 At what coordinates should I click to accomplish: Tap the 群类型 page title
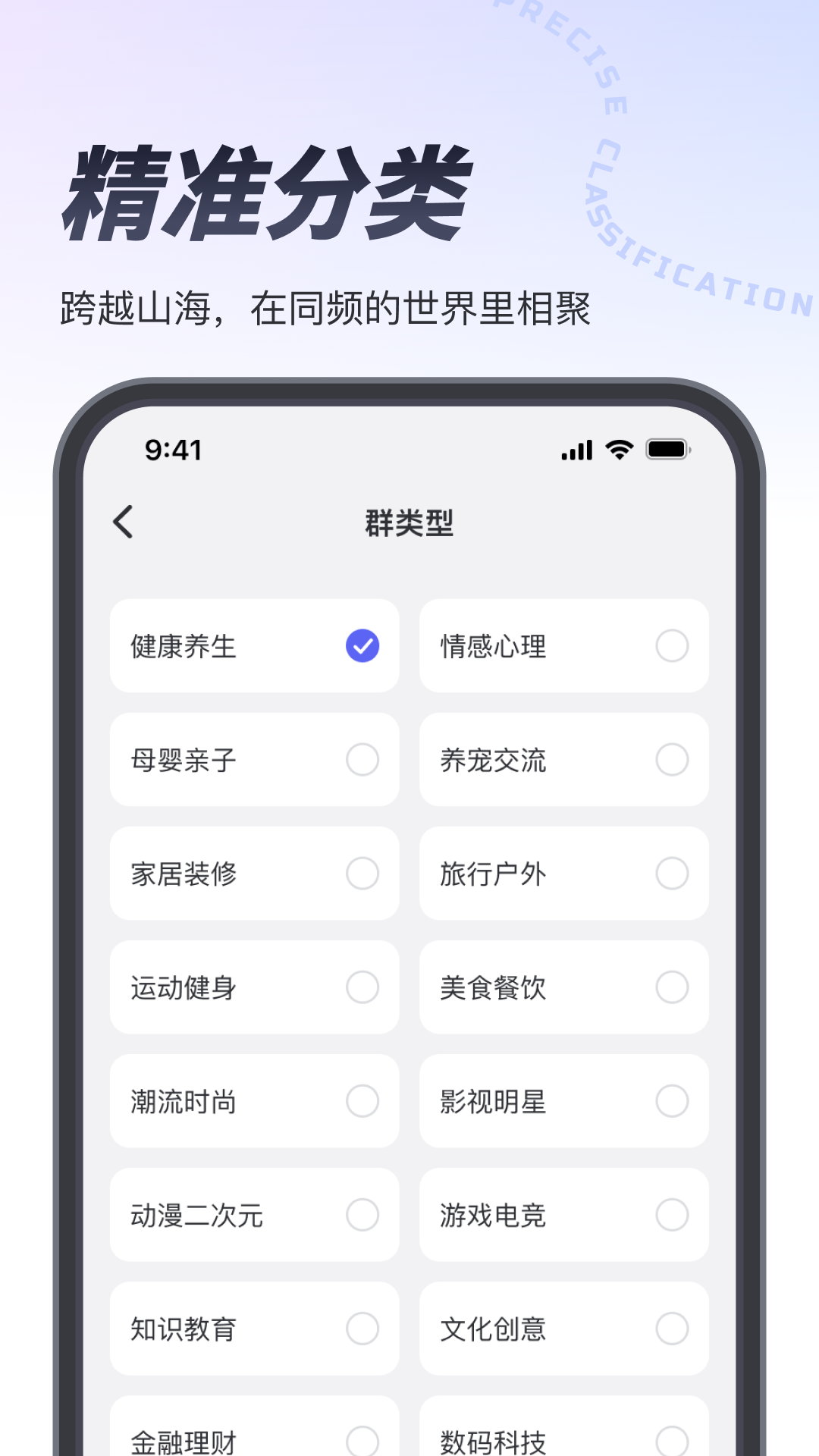coord(409,523)
